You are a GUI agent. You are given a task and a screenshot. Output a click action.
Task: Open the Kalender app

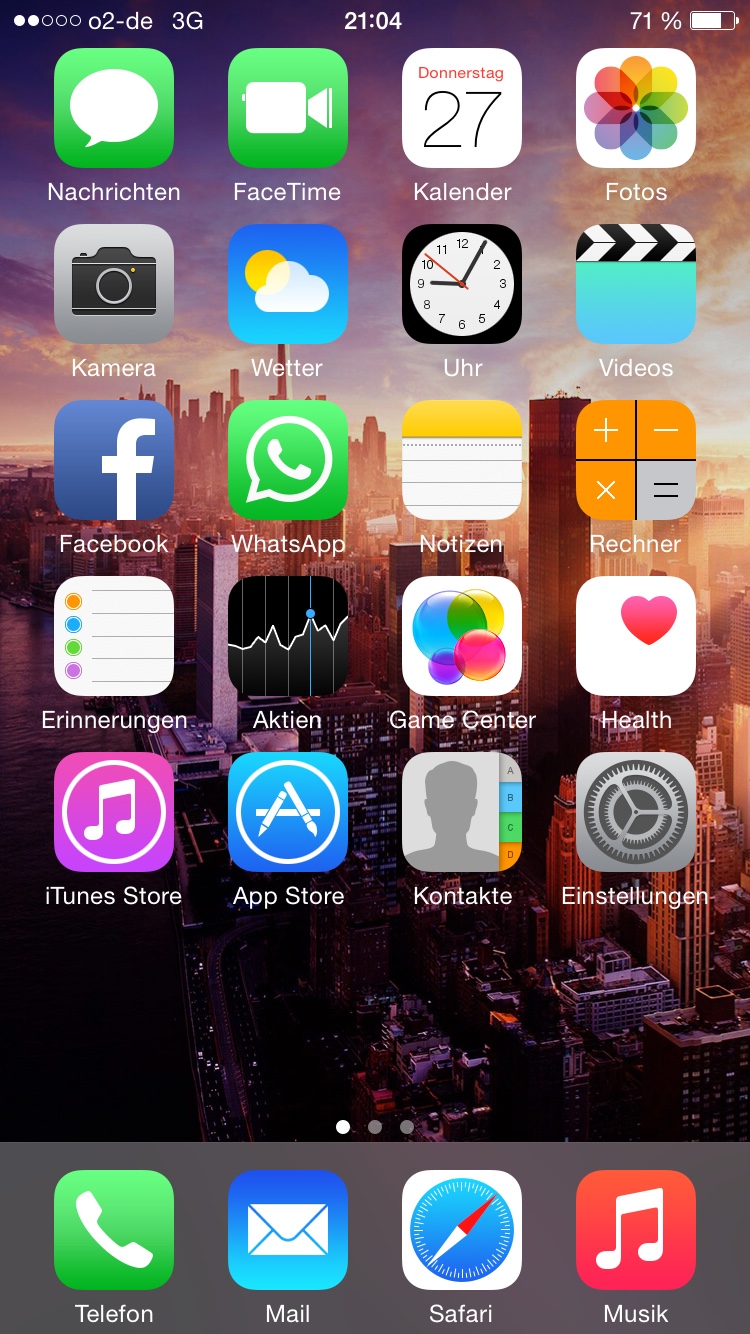click(x=462, y=108)
